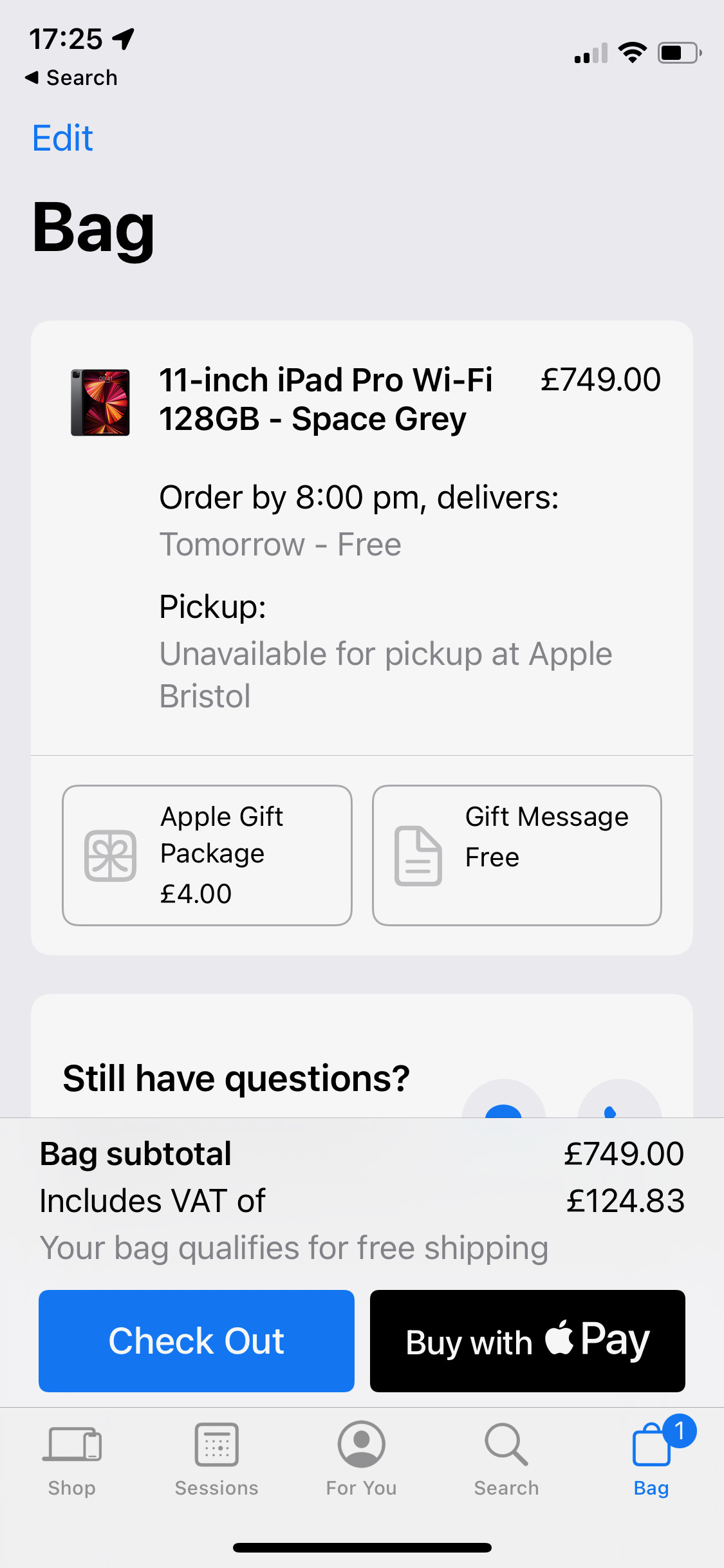
Task: Open the For You tab
Action: click(362, 1460)
